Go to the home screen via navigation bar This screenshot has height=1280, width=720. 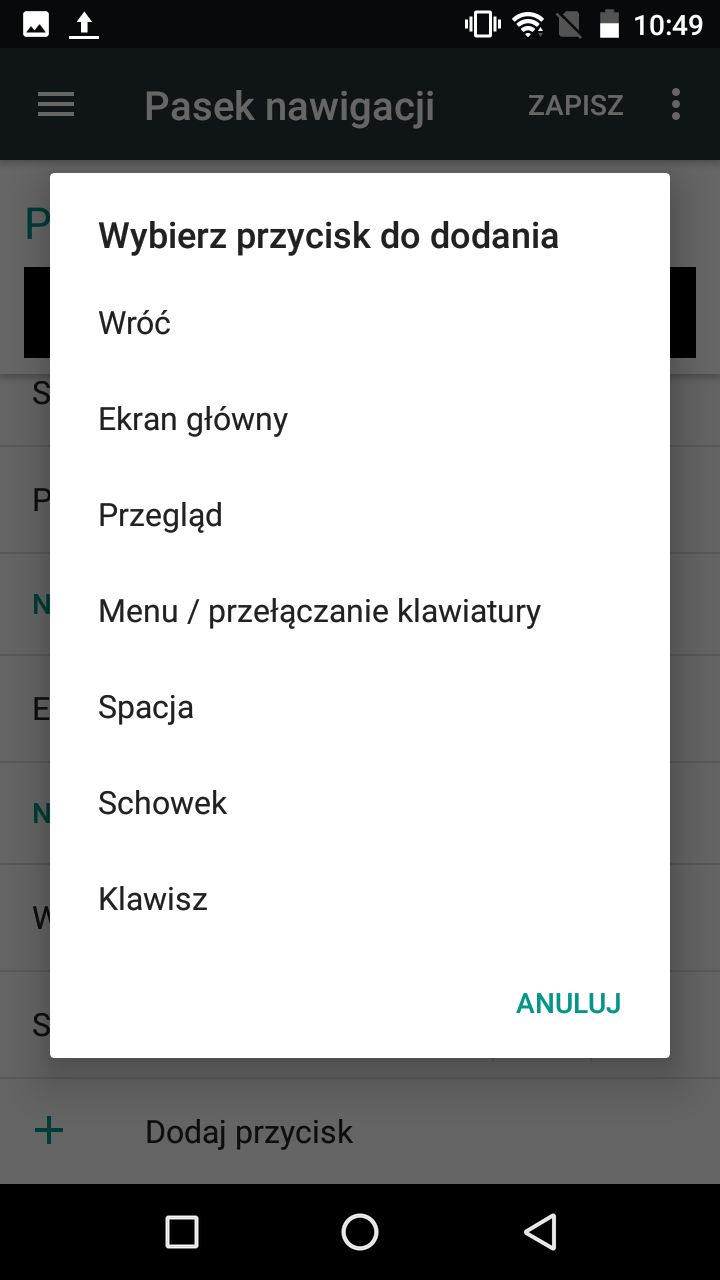pyautogui.click(x=360, y=1232)
